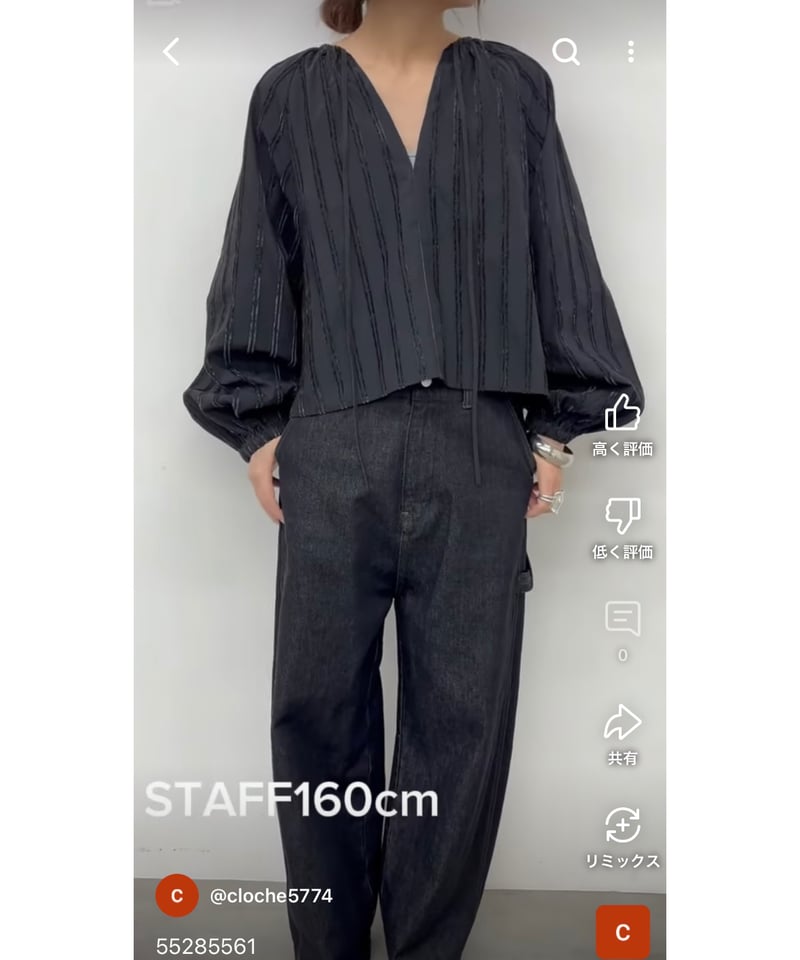Open the @cloche5774 channel
The image size is (800, 960).
pyautogui.click(x=271, y=896)
